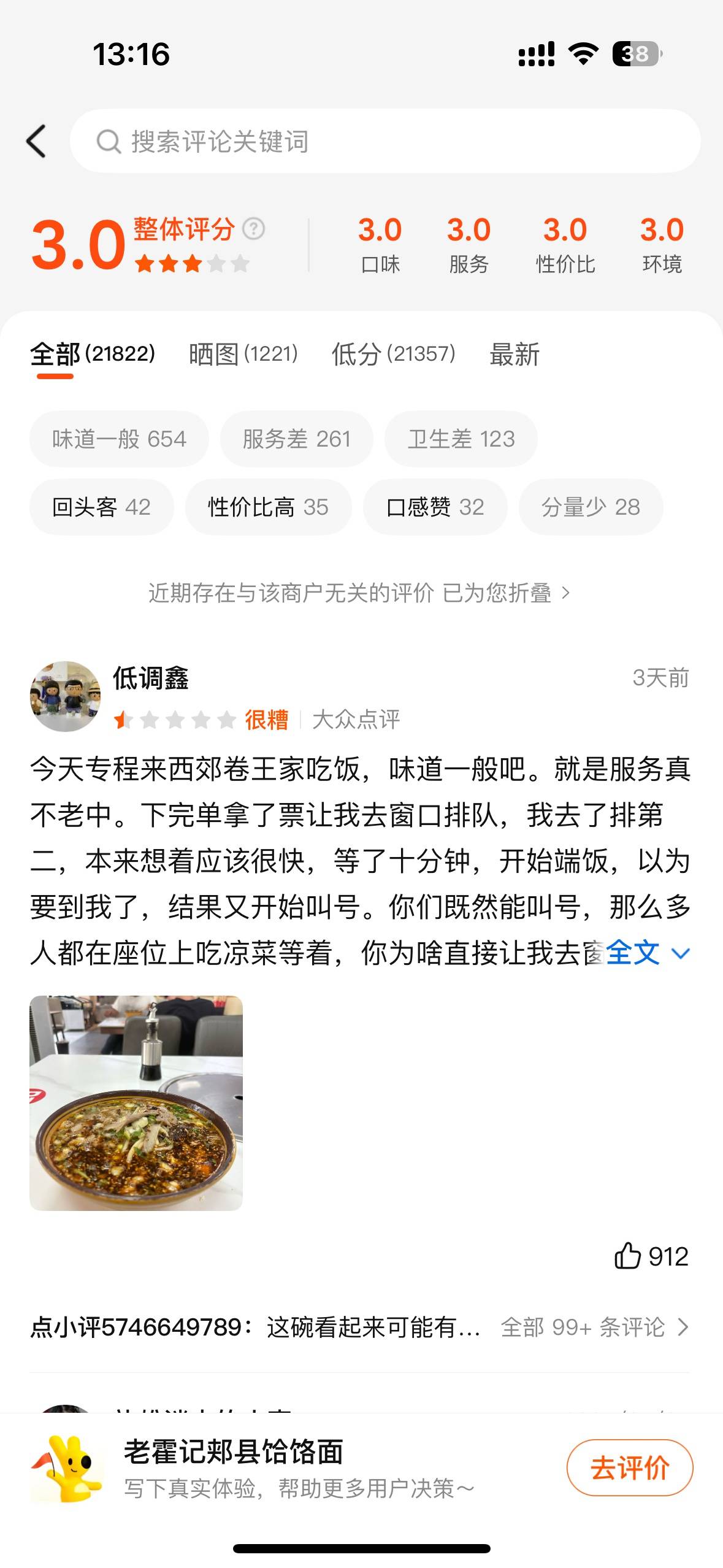Select the 服务差 261 filter chip
The width and height of the screenshot is (723, 1568).
(x=296, y=439)
